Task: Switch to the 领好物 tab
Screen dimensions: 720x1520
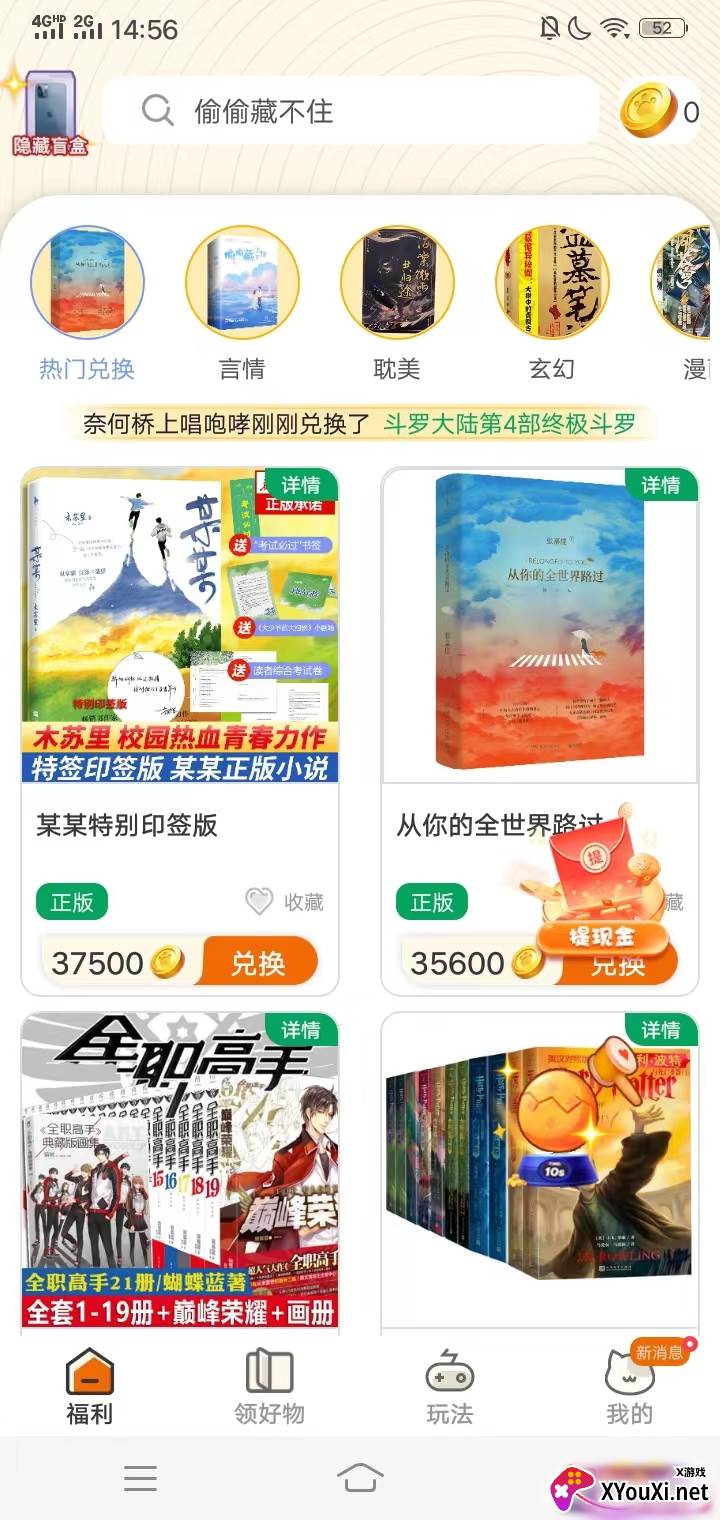Action: tap(269, 1387)
